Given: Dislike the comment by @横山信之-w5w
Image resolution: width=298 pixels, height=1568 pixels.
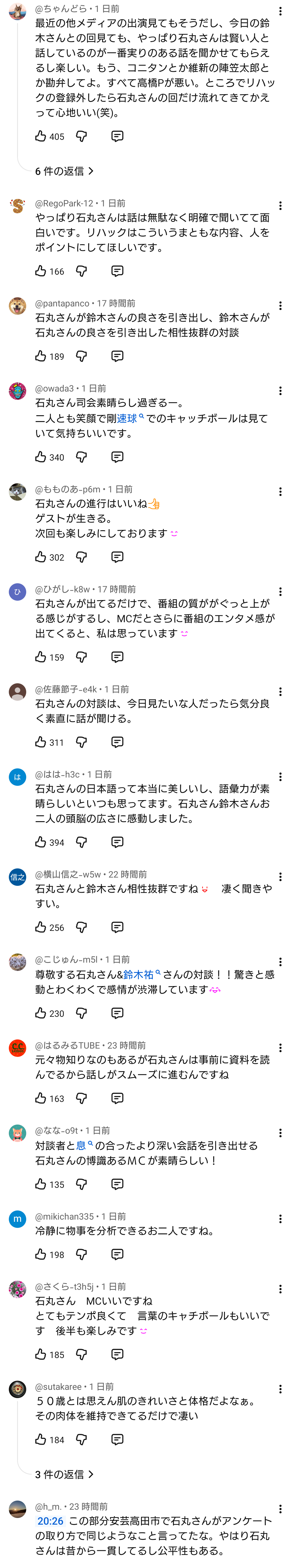Looking at the screenshot, I should (x=81, y=927).
